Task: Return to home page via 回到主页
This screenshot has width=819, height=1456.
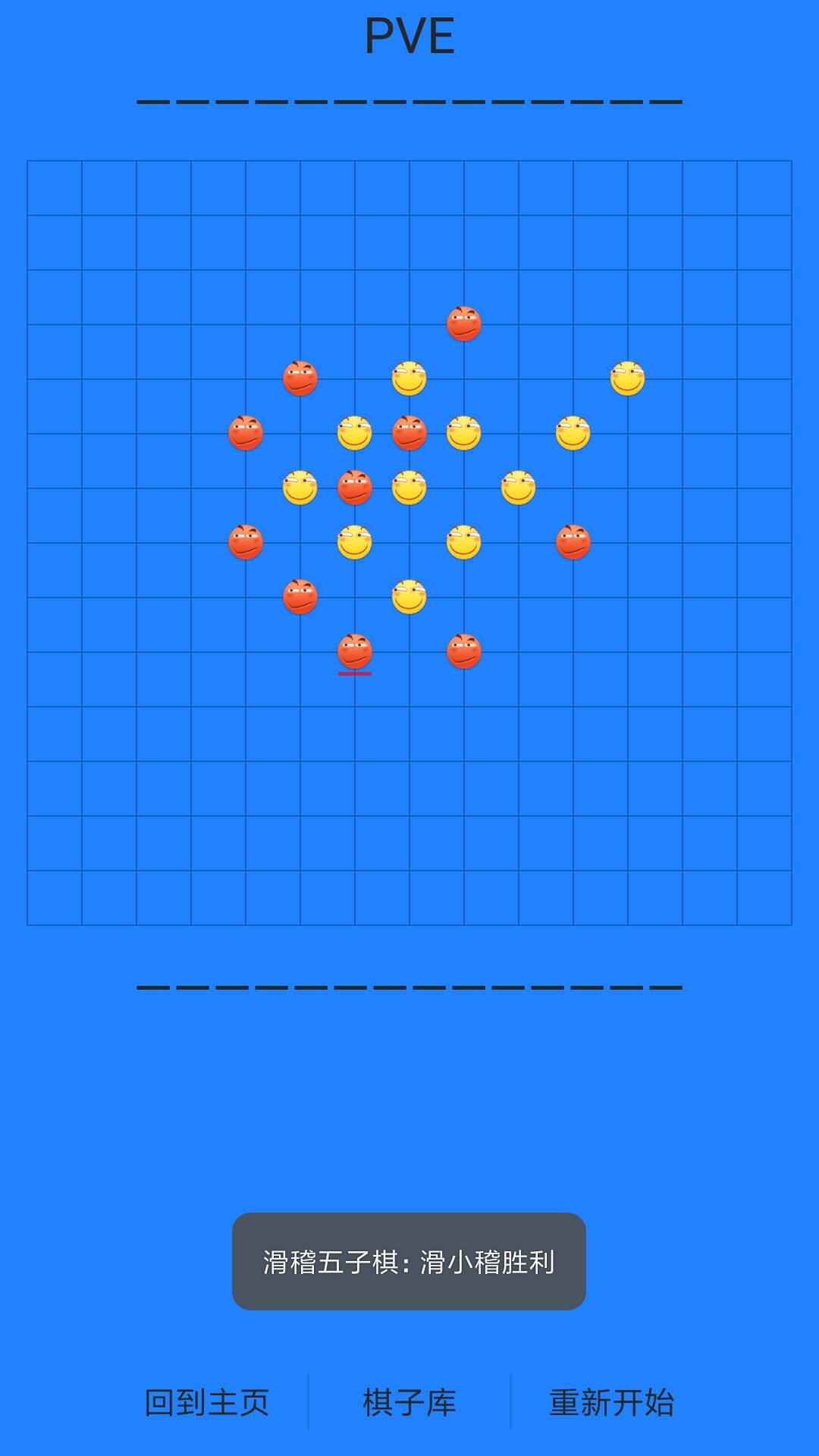Action: coord(206,1402)
